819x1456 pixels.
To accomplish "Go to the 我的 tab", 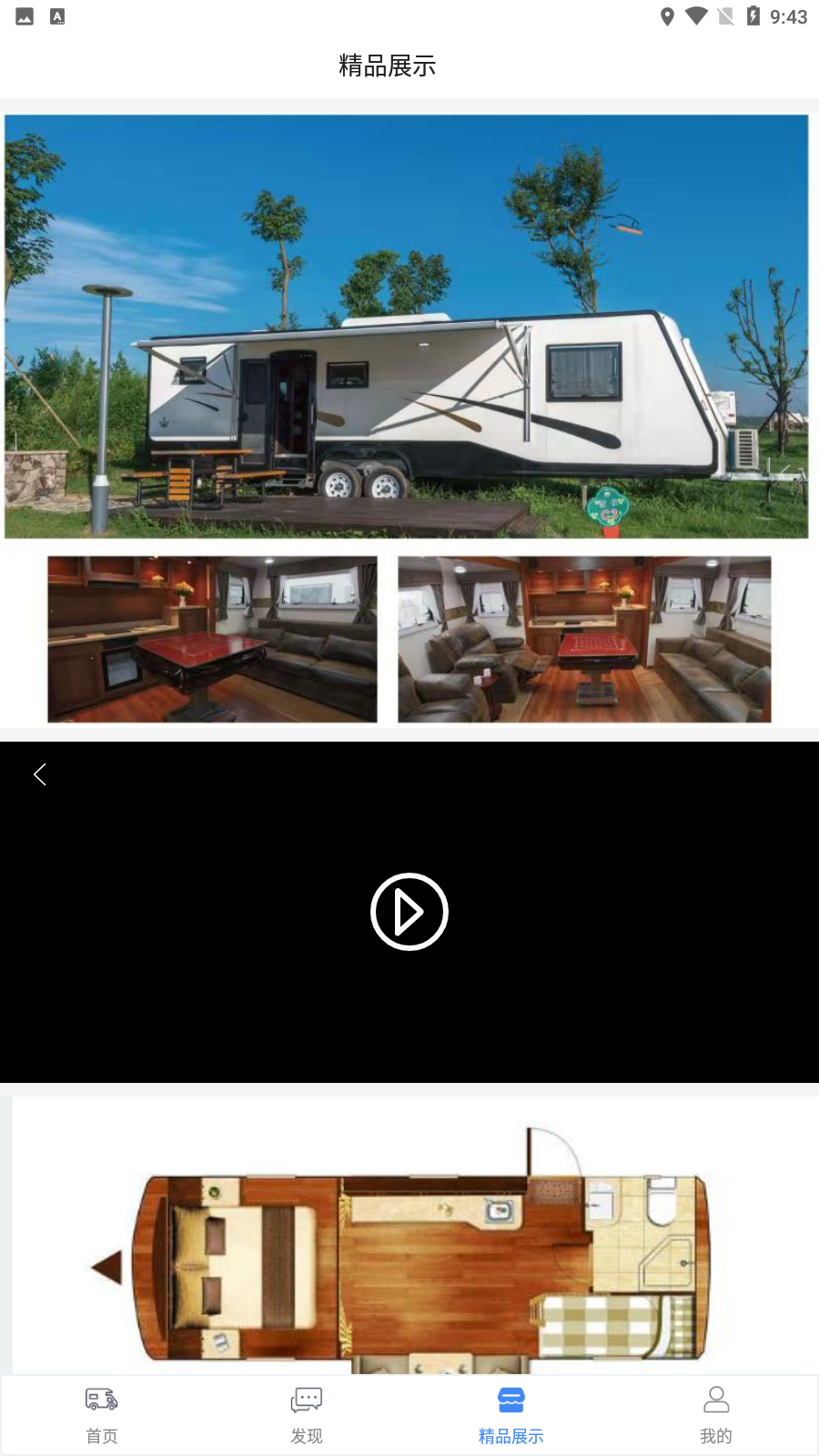I will click(716, 1414).
